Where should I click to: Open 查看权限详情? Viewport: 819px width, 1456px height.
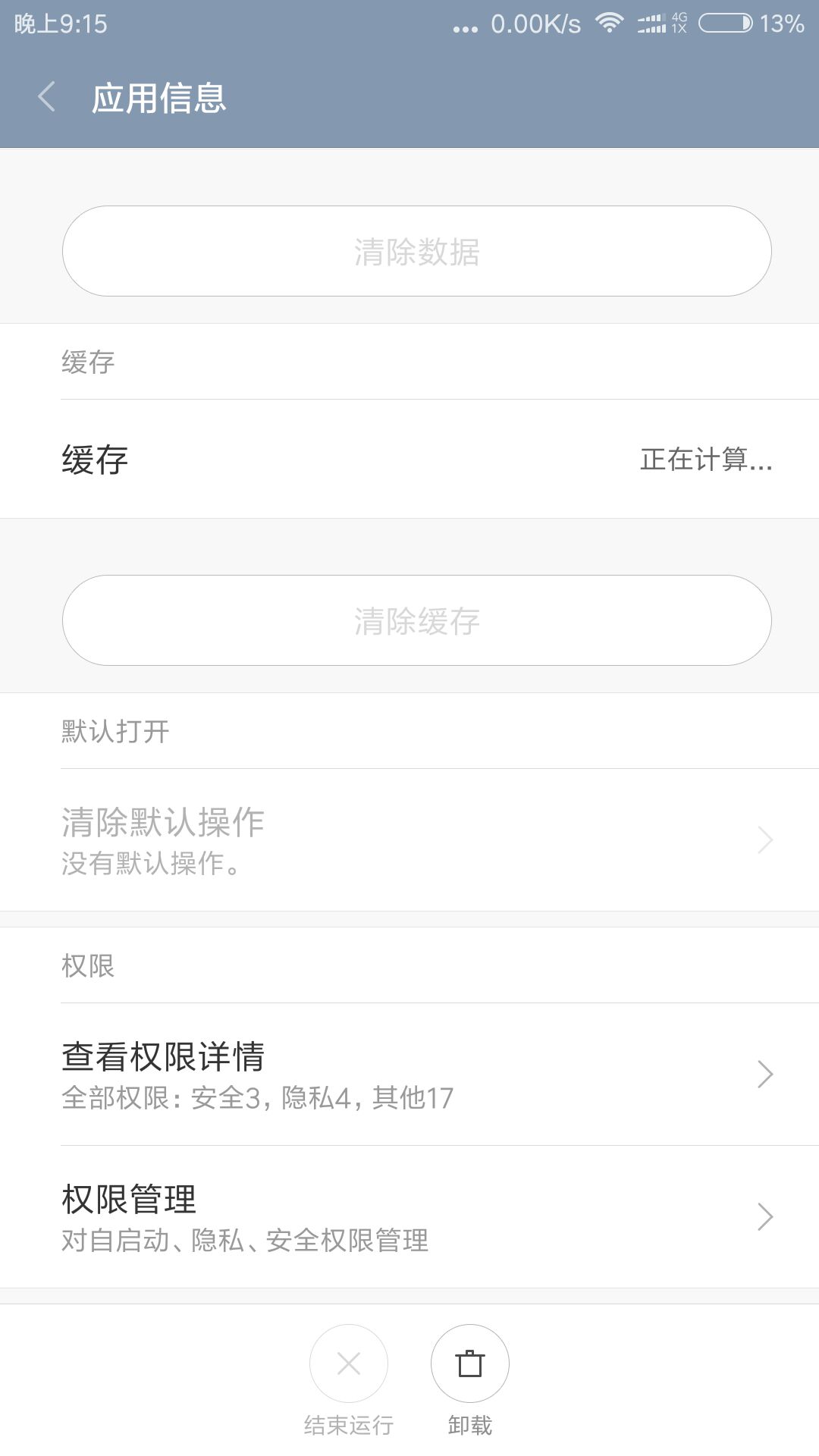[x=409, y=1075]
